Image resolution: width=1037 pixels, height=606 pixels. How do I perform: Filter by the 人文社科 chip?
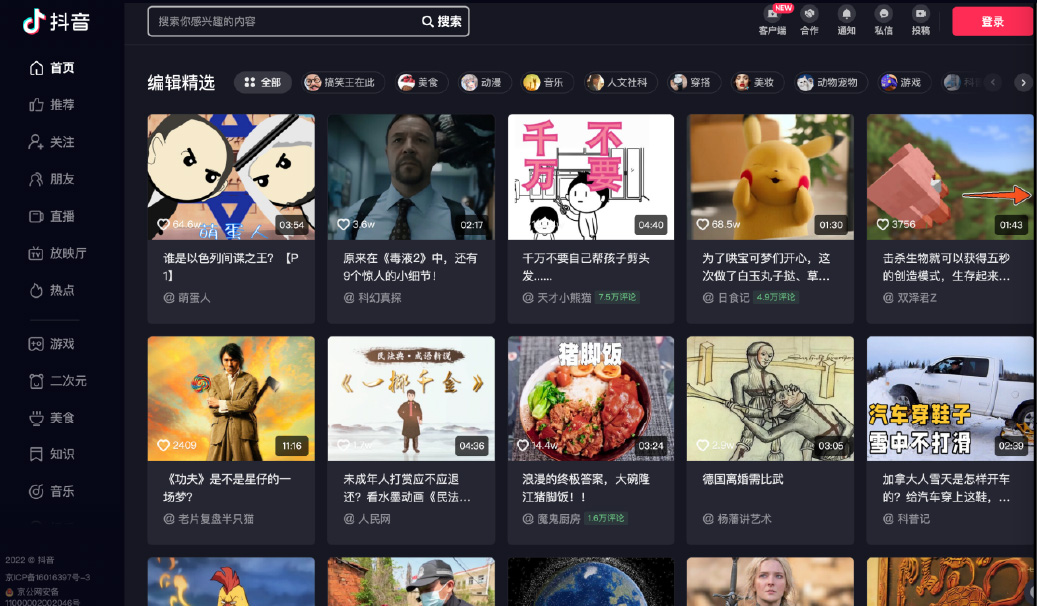(619, 83)
